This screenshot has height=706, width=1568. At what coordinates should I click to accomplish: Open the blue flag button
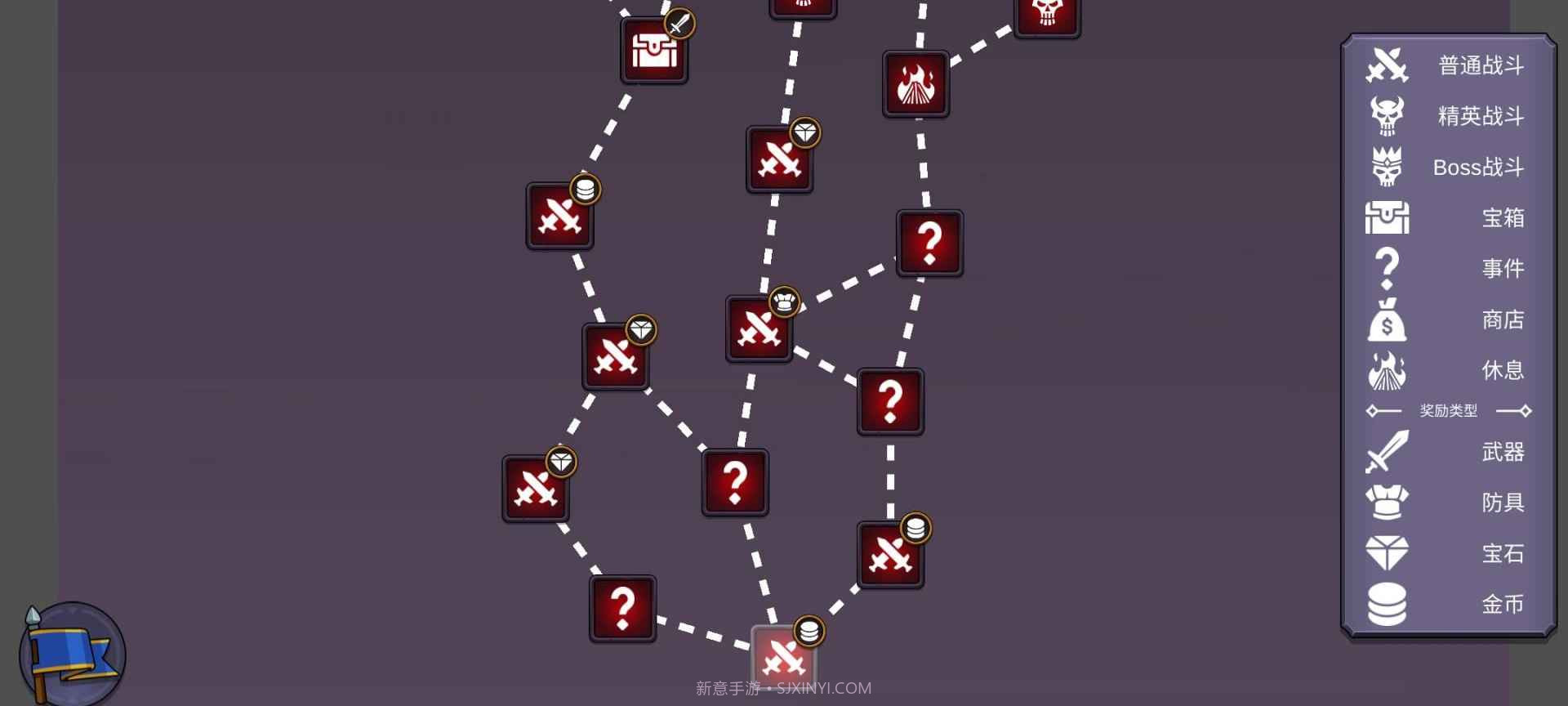click(72, 655)
